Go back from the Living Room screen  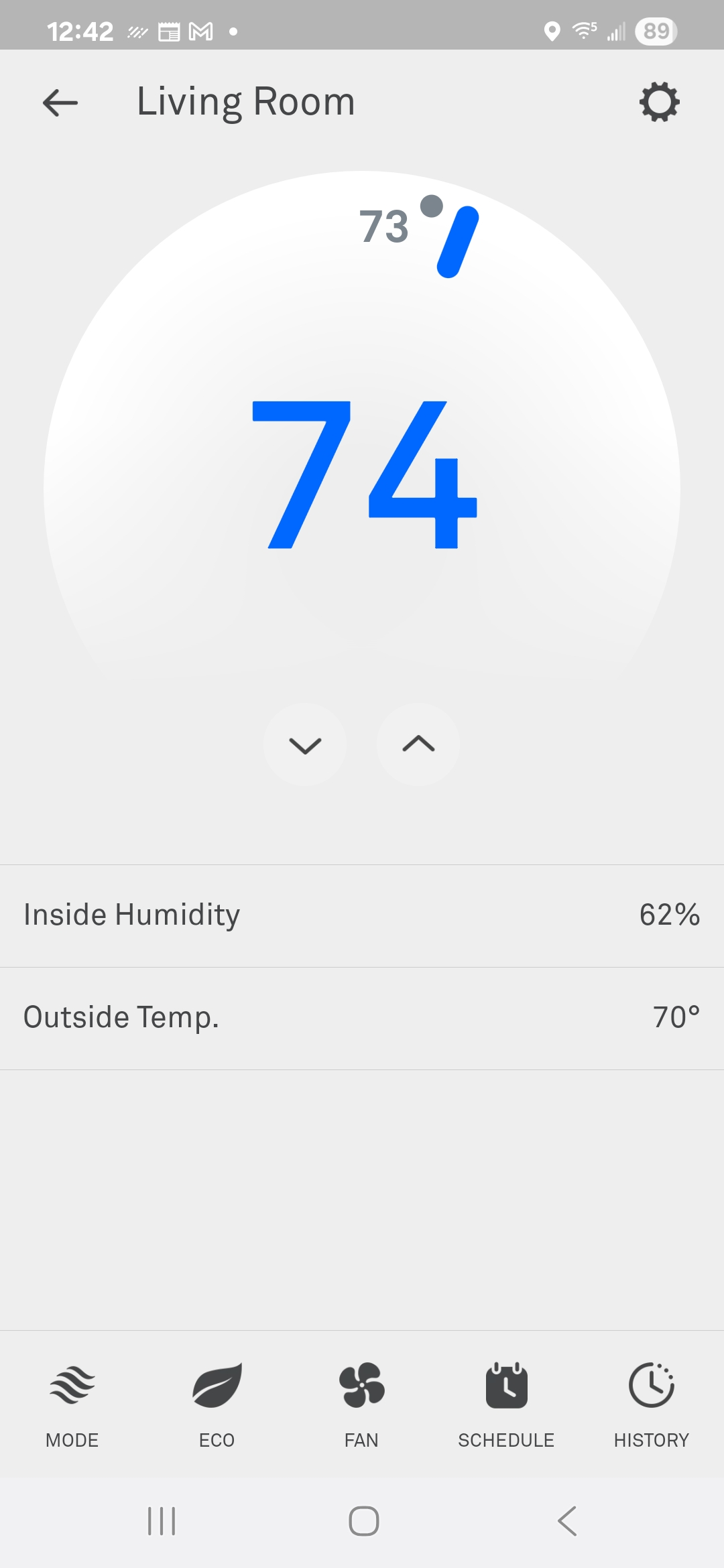(x=60, y=103)
